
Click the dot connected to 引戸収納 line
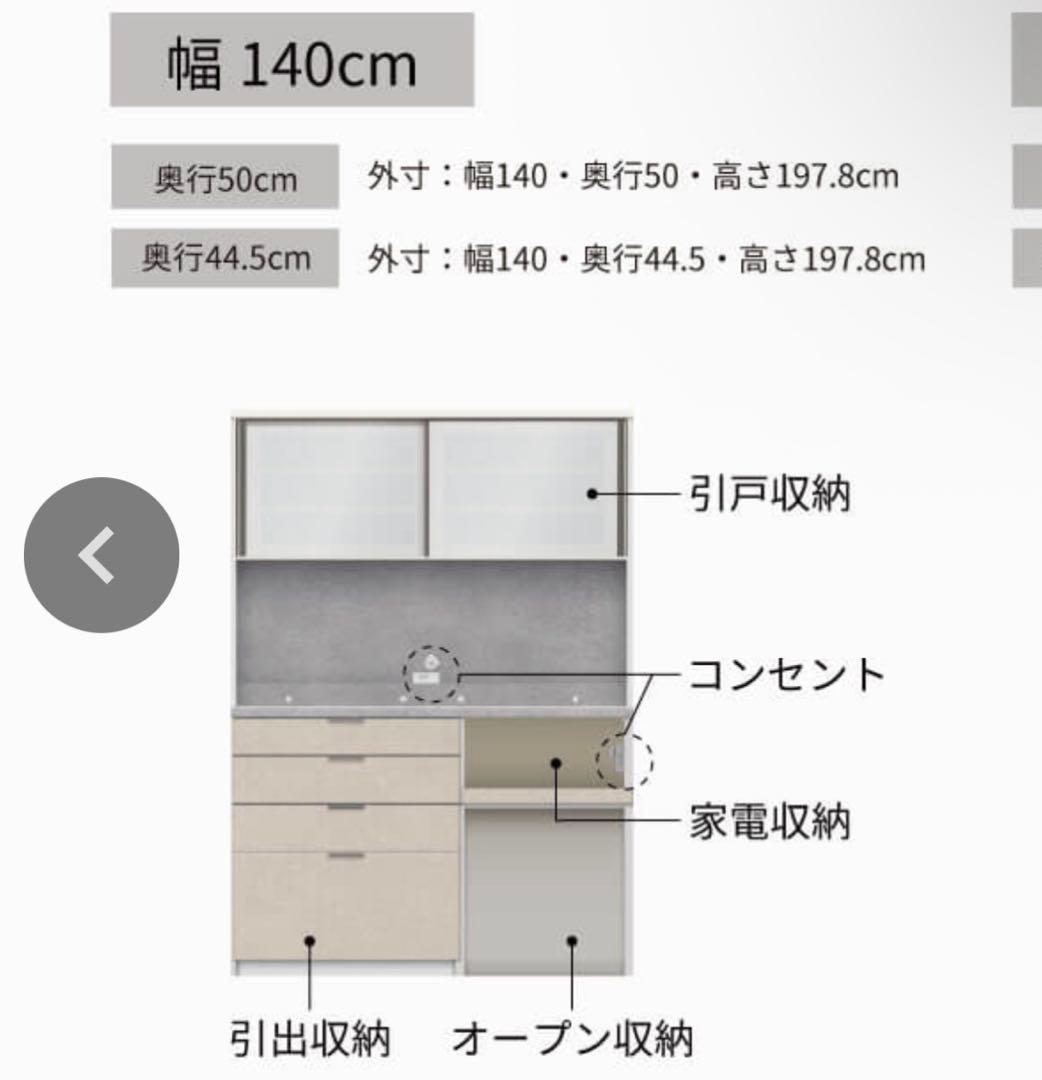pos(594,492)
